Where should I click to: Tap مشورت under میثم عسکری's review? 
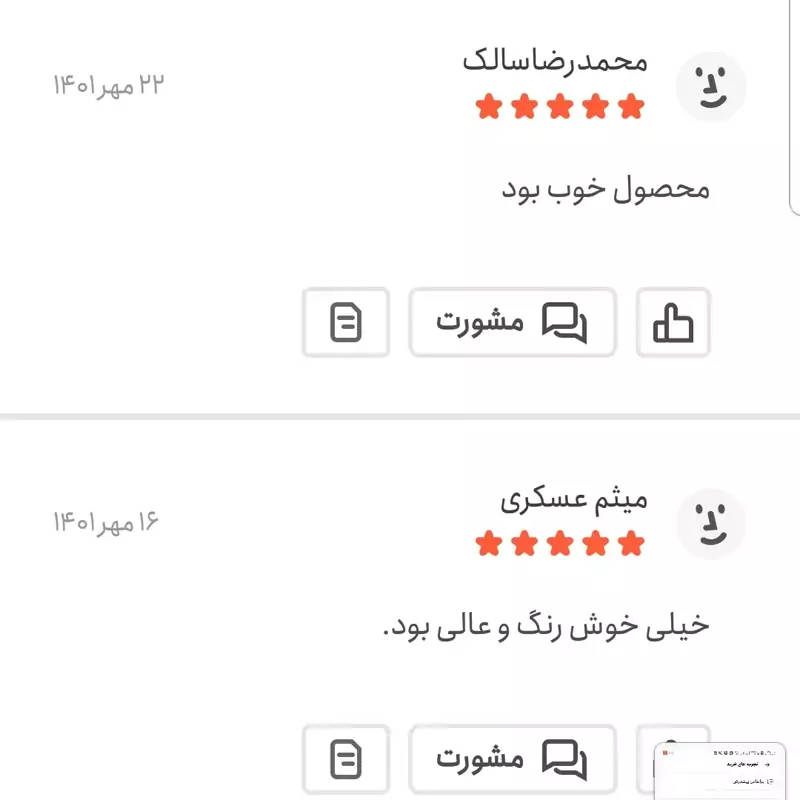click(512, 759)
